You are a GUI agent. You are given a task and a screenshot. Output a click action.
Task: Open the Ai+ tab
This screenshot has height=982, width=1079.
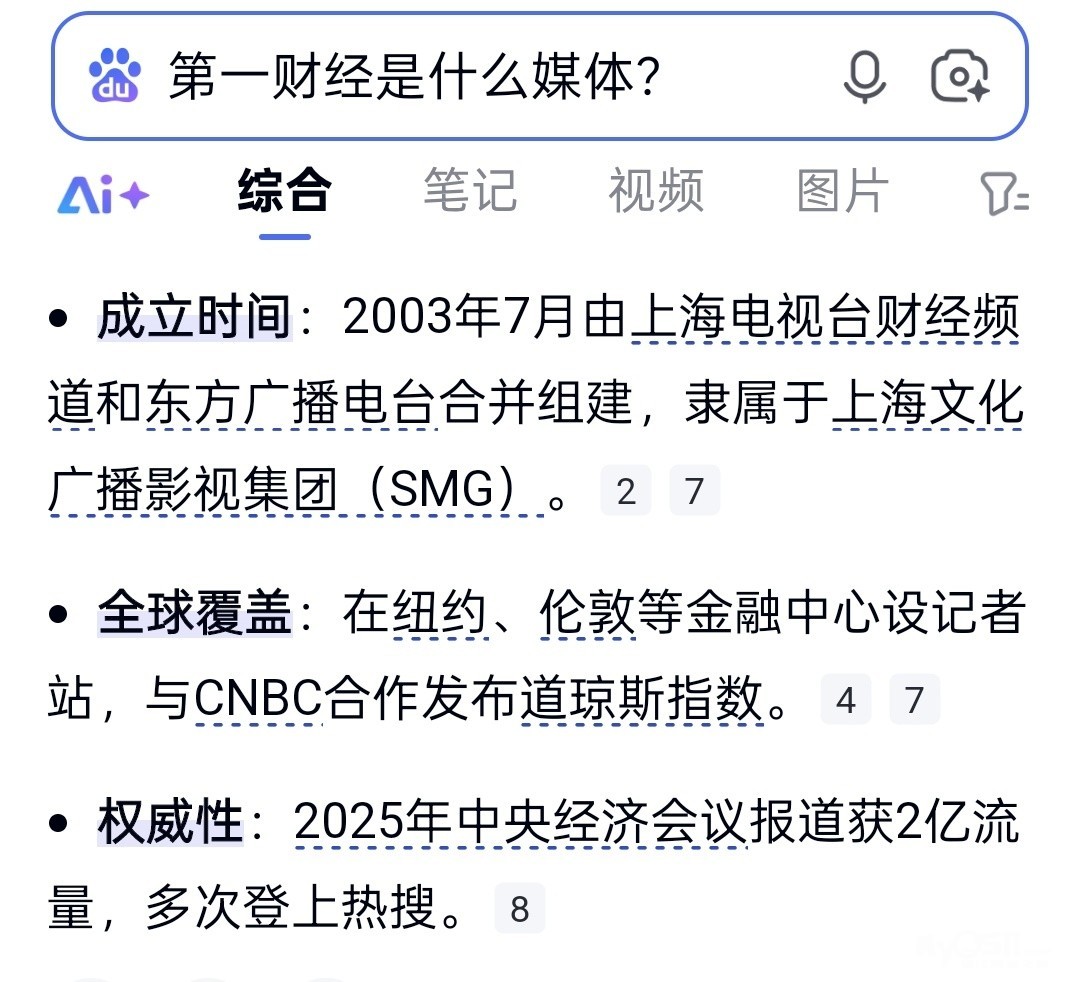coord(103,195)
